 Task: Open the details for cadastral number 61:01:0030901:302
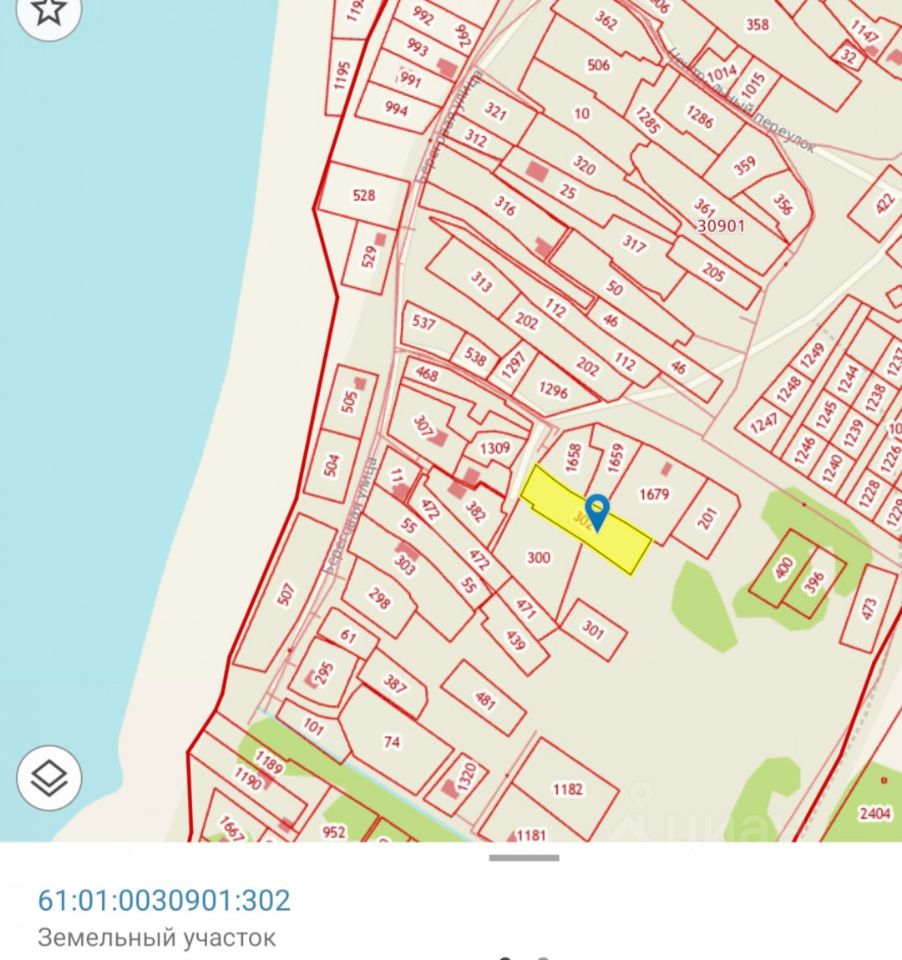point(164,900)
